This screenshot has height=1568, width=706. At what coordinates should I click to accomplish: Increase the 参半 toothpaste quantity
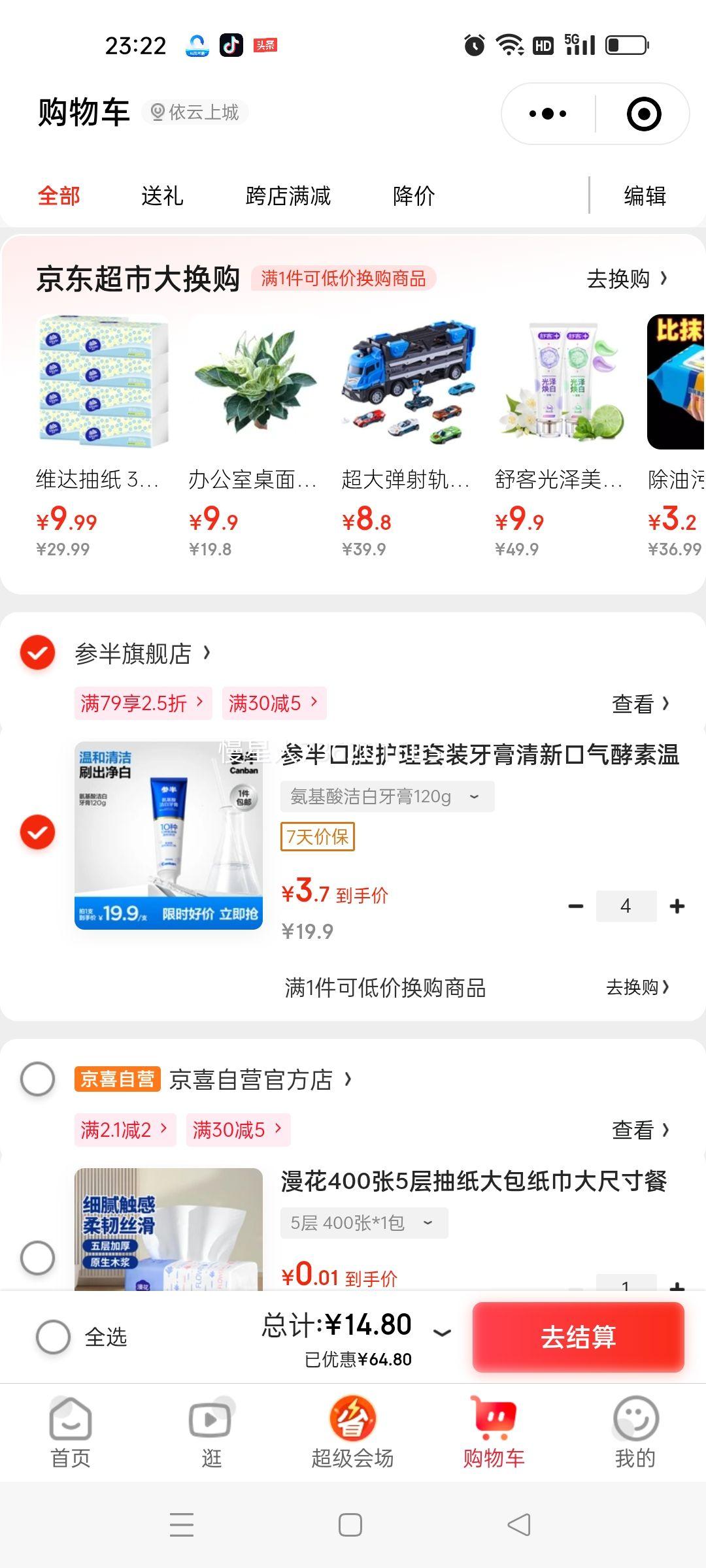(x=677, y=906)
